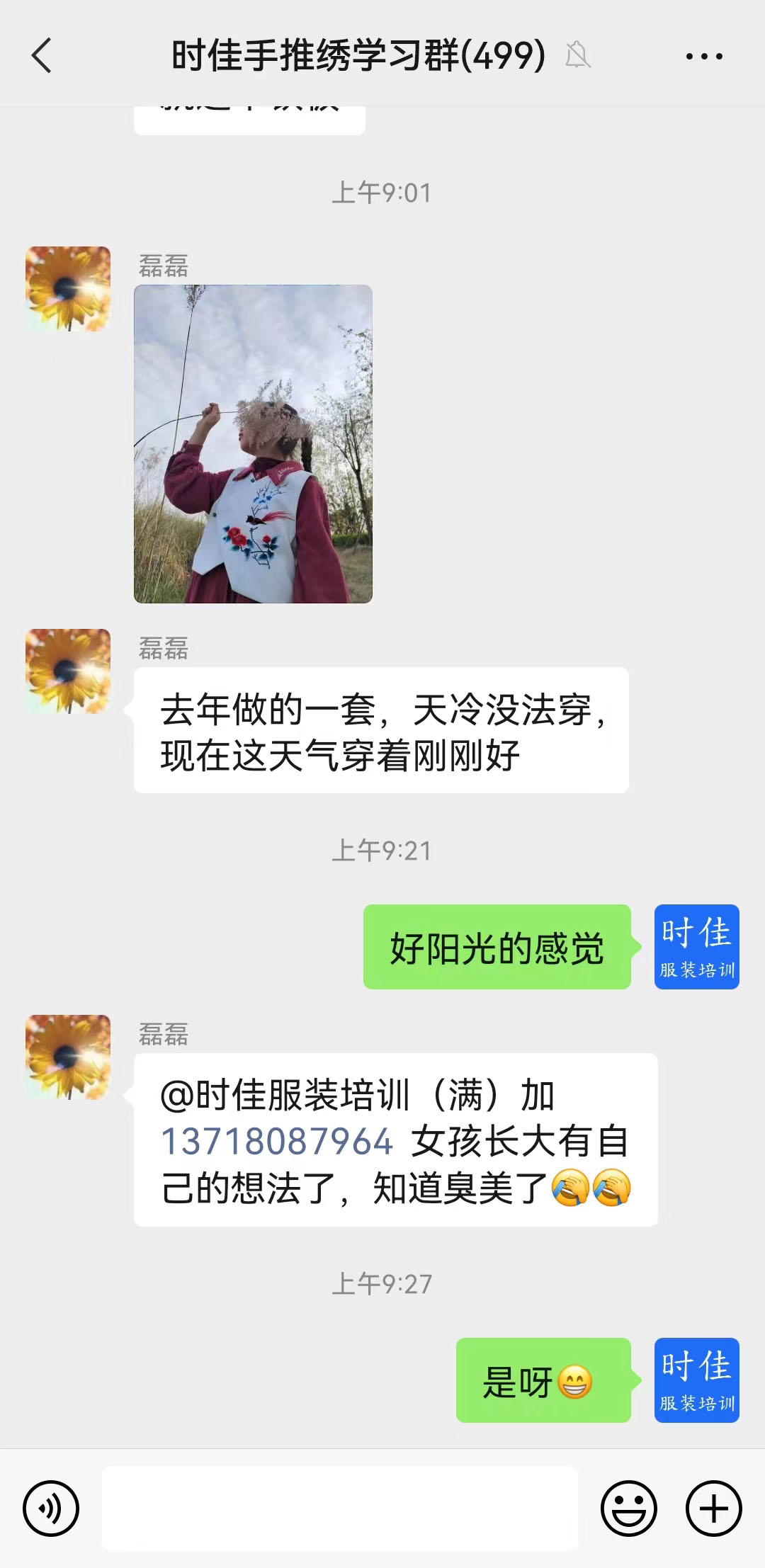Go back from the group chat
This screenshot has width=765, height=1568.
click(42, 55)
